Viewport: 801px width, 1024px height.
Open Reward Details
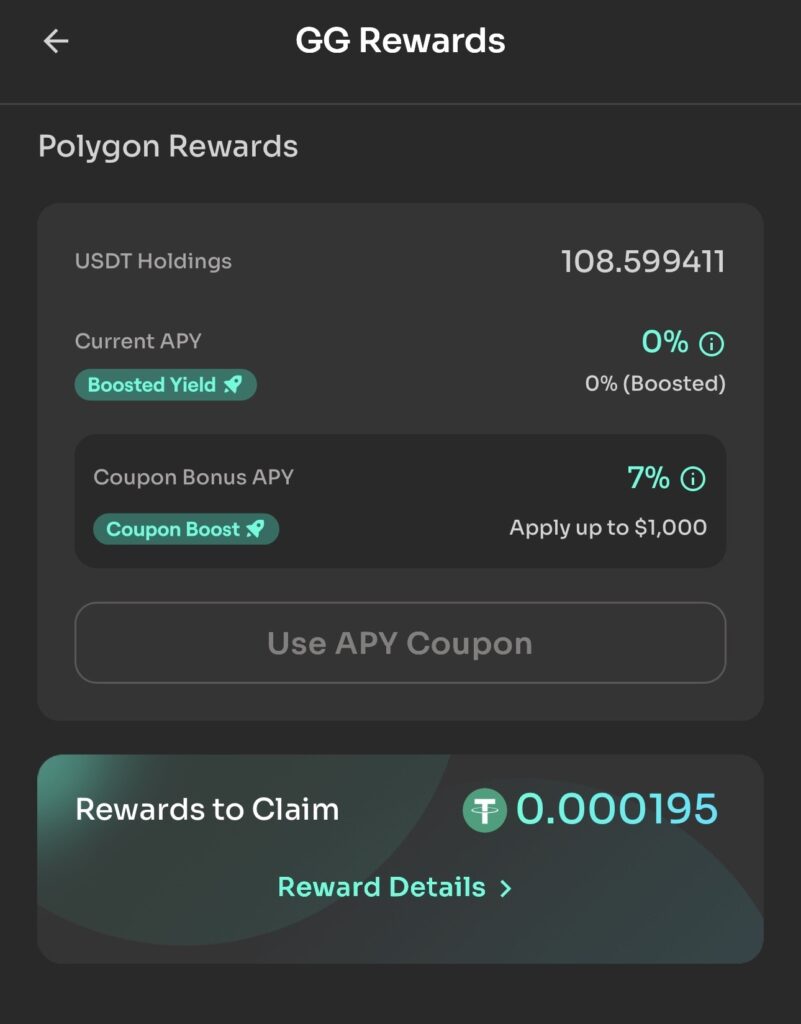[394, 887]
